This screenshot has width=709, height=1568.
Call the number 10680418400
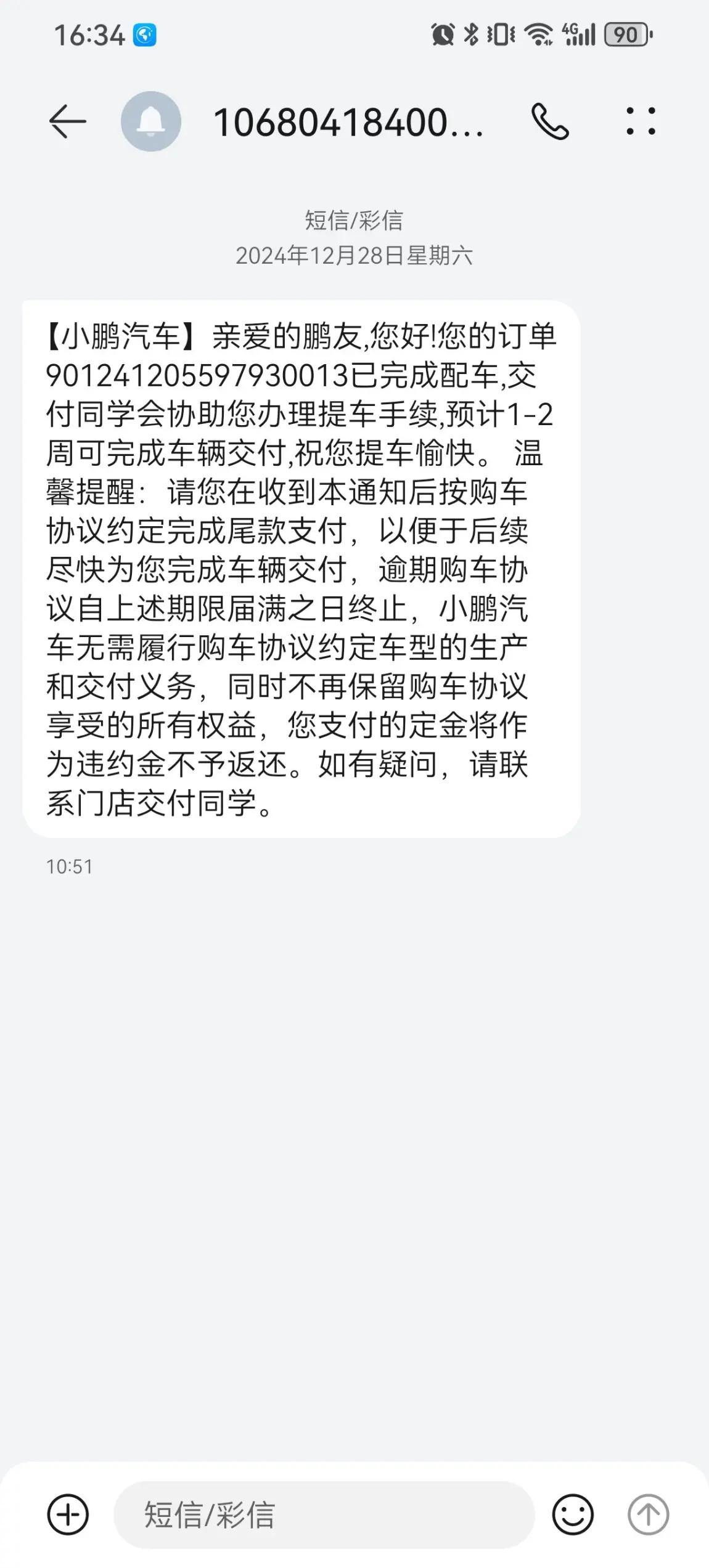coord(550,121)
